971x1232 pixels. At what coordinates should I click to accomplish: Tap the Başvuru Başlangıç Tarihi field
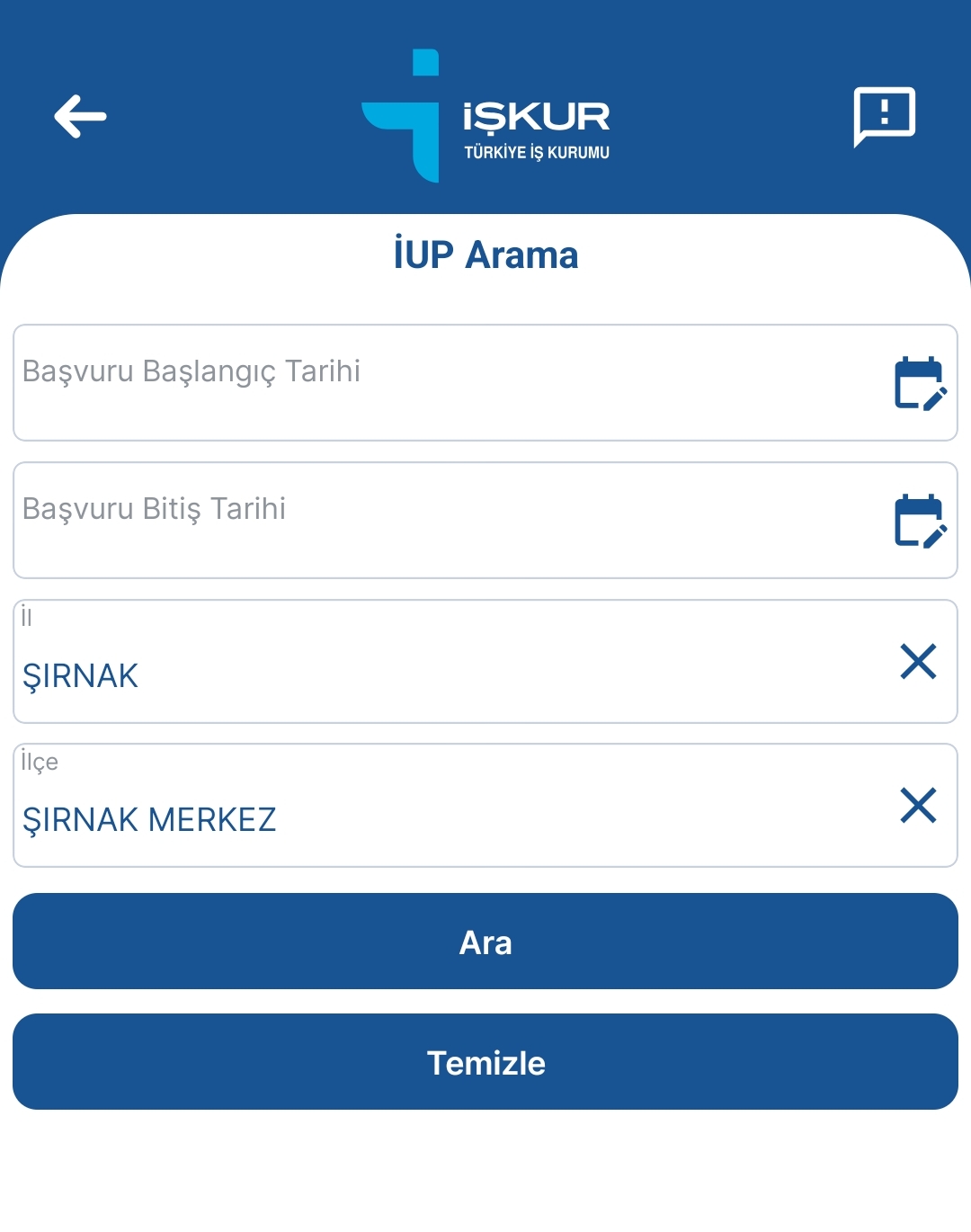pos(432,382)
